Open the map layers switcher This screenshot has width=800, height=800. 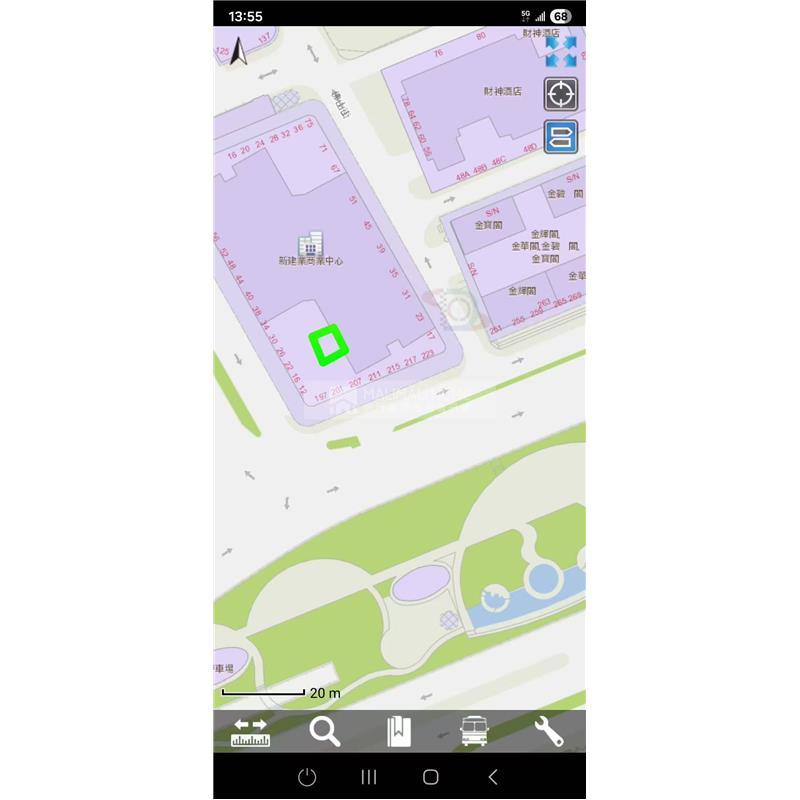coord(561,137)
